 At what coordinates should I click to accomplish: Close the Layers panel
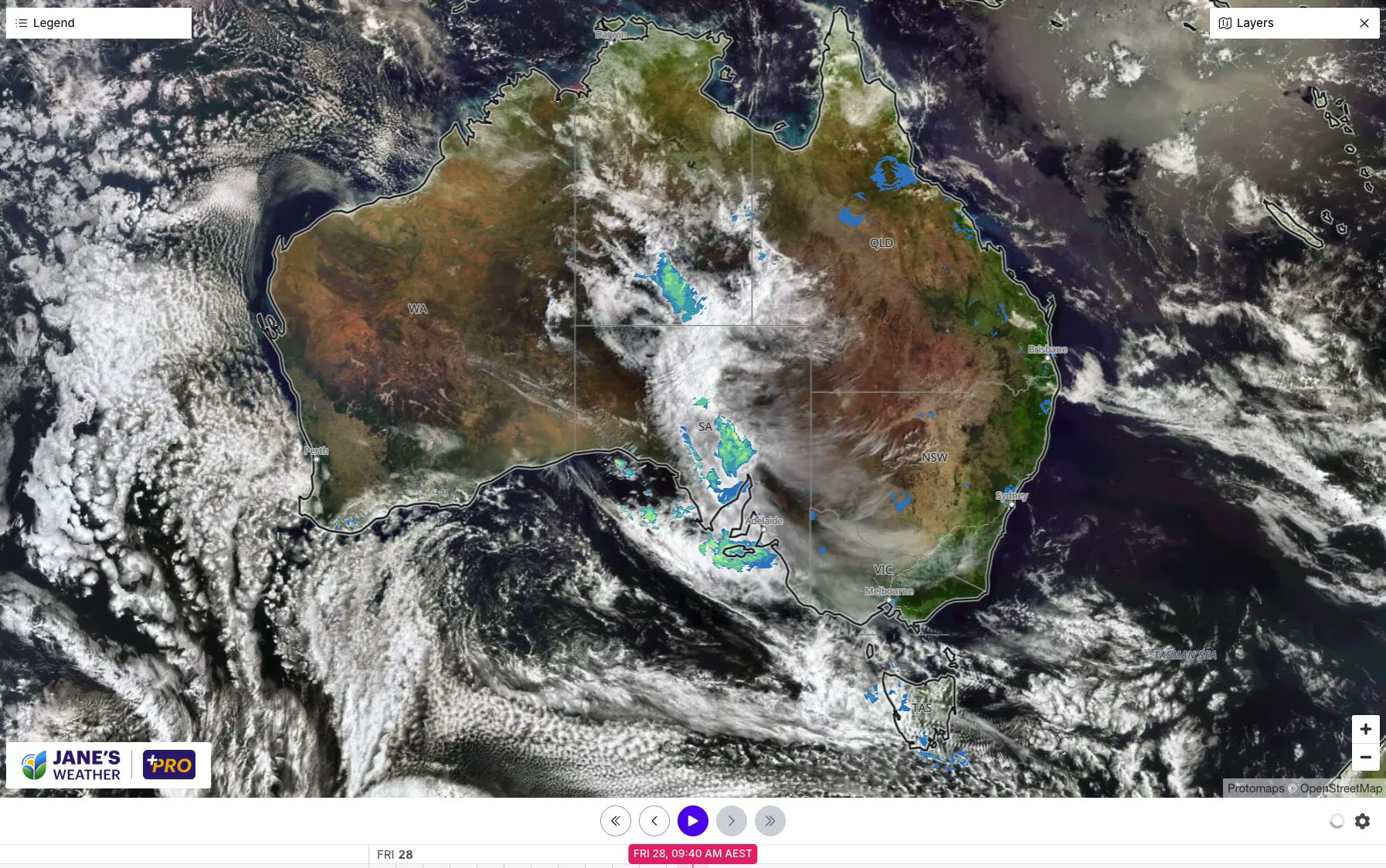1364,23
